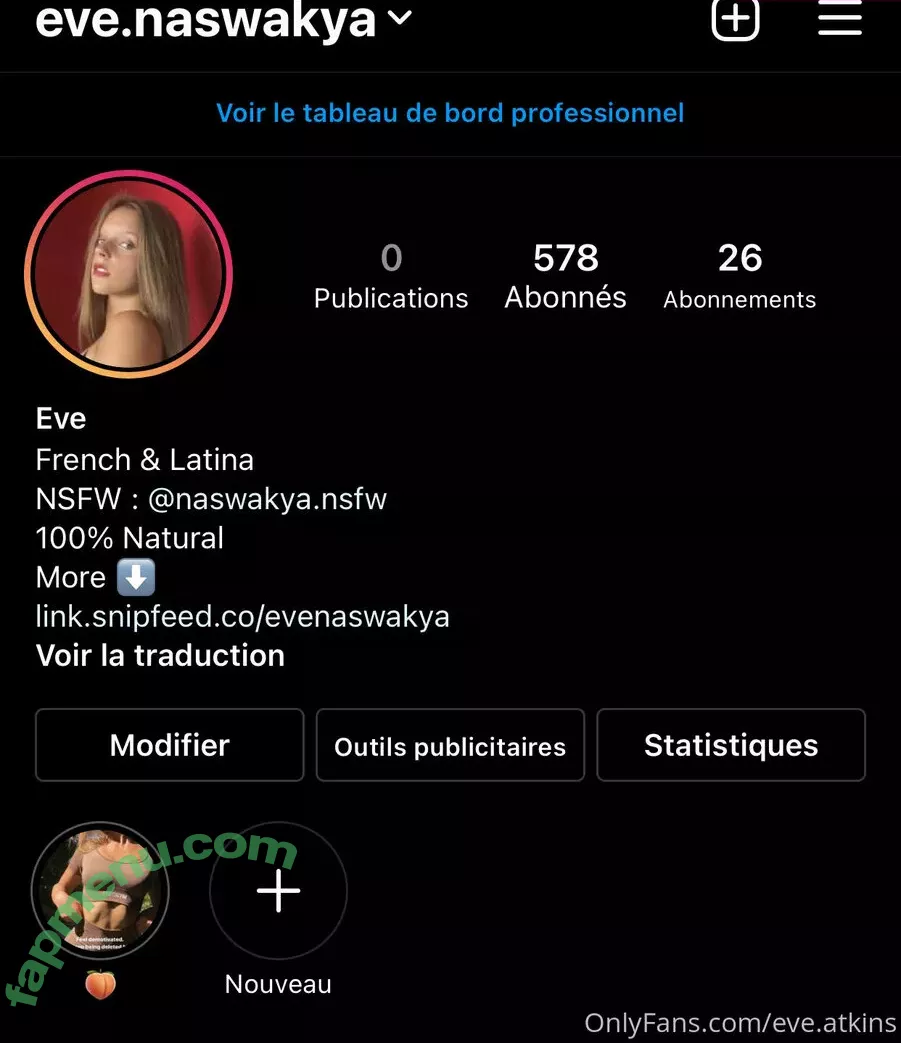Open Statistiques insights

[x=731, y=745]
